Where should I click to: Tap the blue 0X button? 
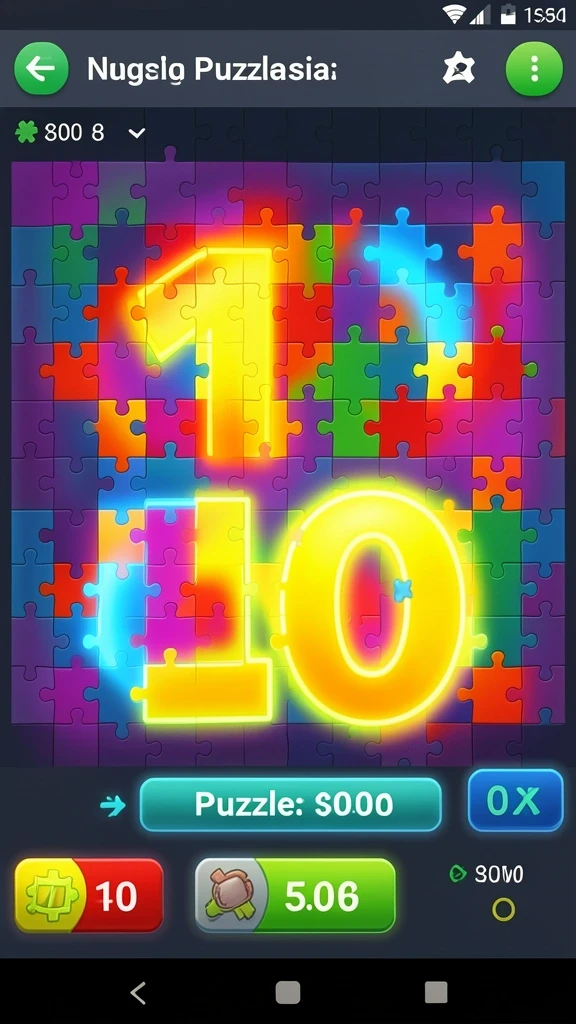515,801
